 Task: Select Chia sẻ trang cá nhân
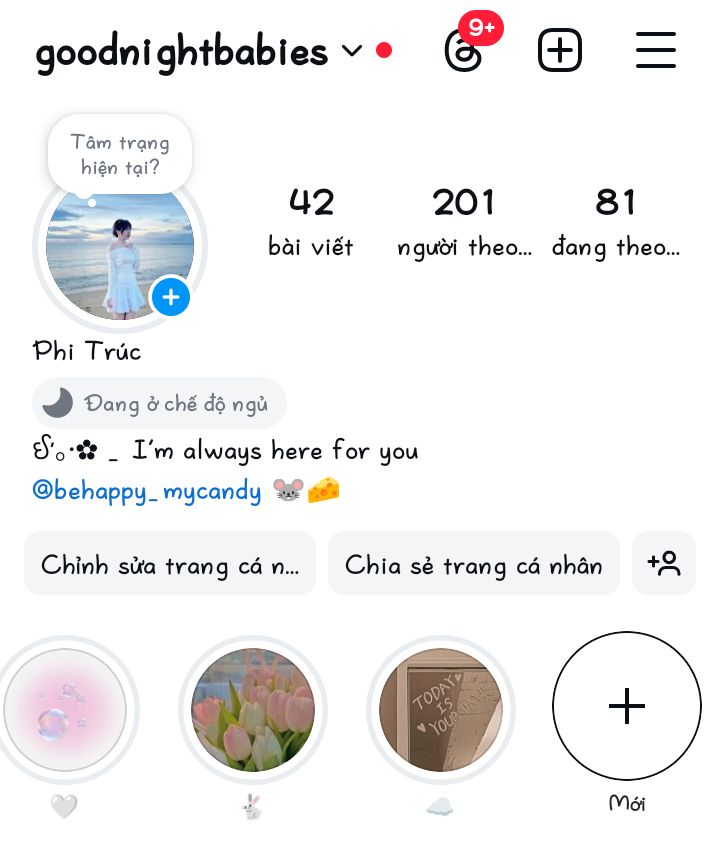[x=474, y=564]
